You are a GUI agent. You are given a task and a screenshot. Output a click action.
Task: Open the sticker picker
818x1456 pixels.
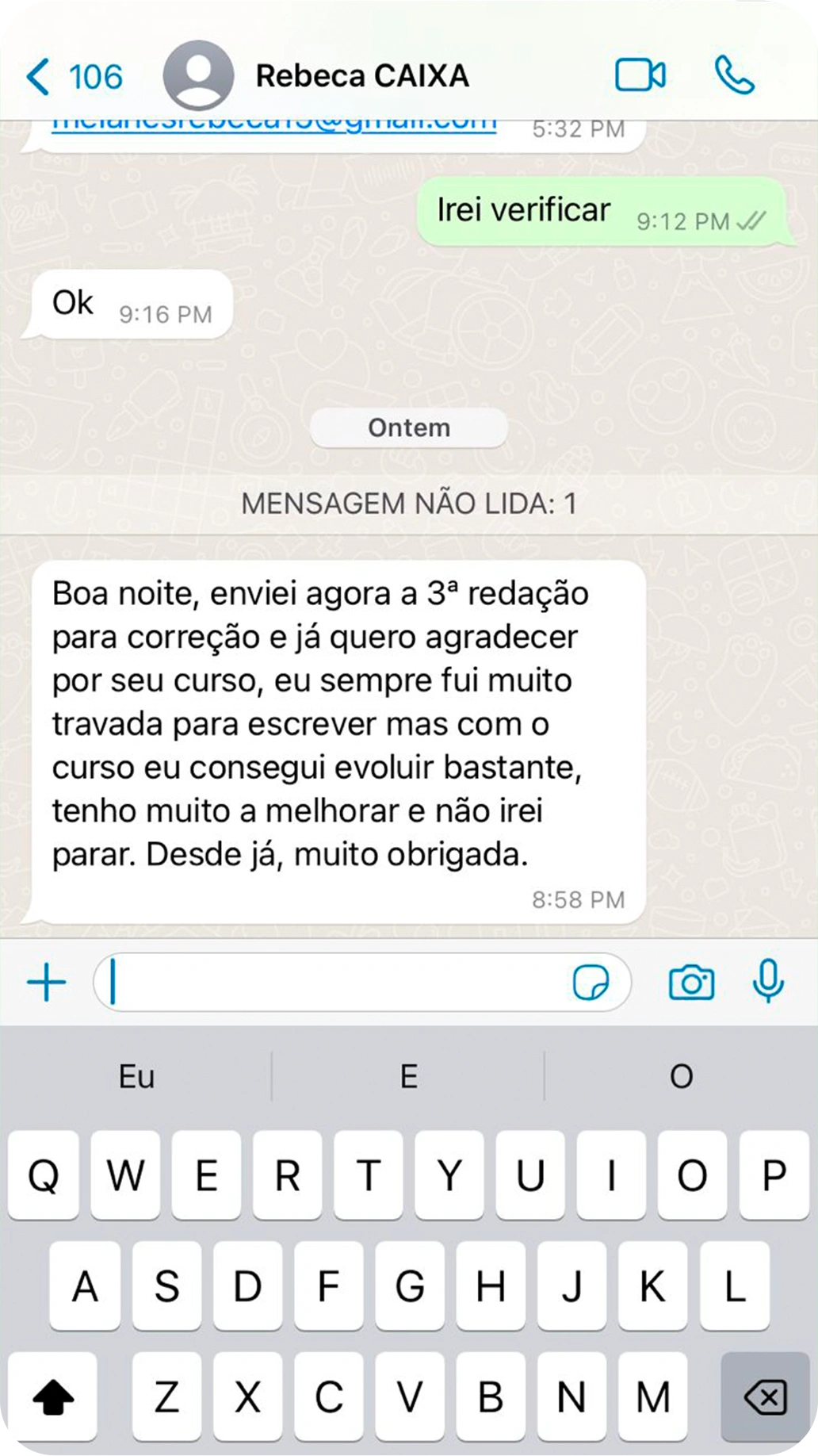tap(591, 983)
